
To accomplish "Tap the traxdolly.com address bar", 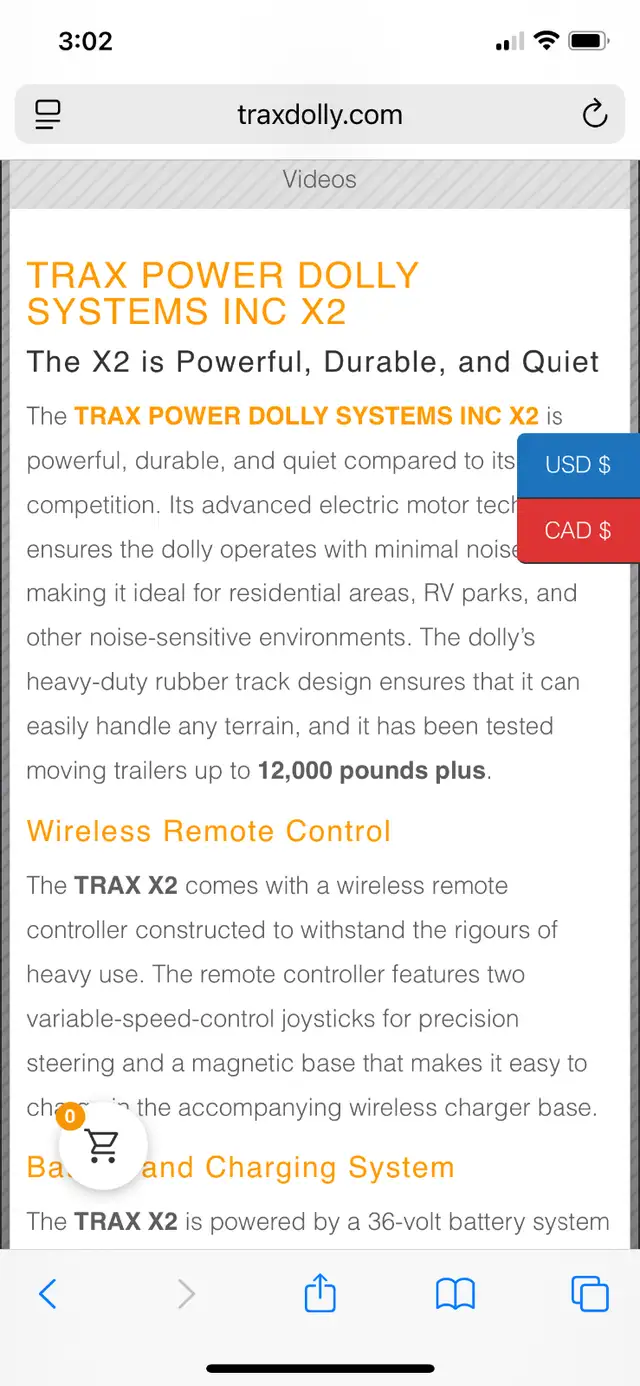I will tap(320, 114).
